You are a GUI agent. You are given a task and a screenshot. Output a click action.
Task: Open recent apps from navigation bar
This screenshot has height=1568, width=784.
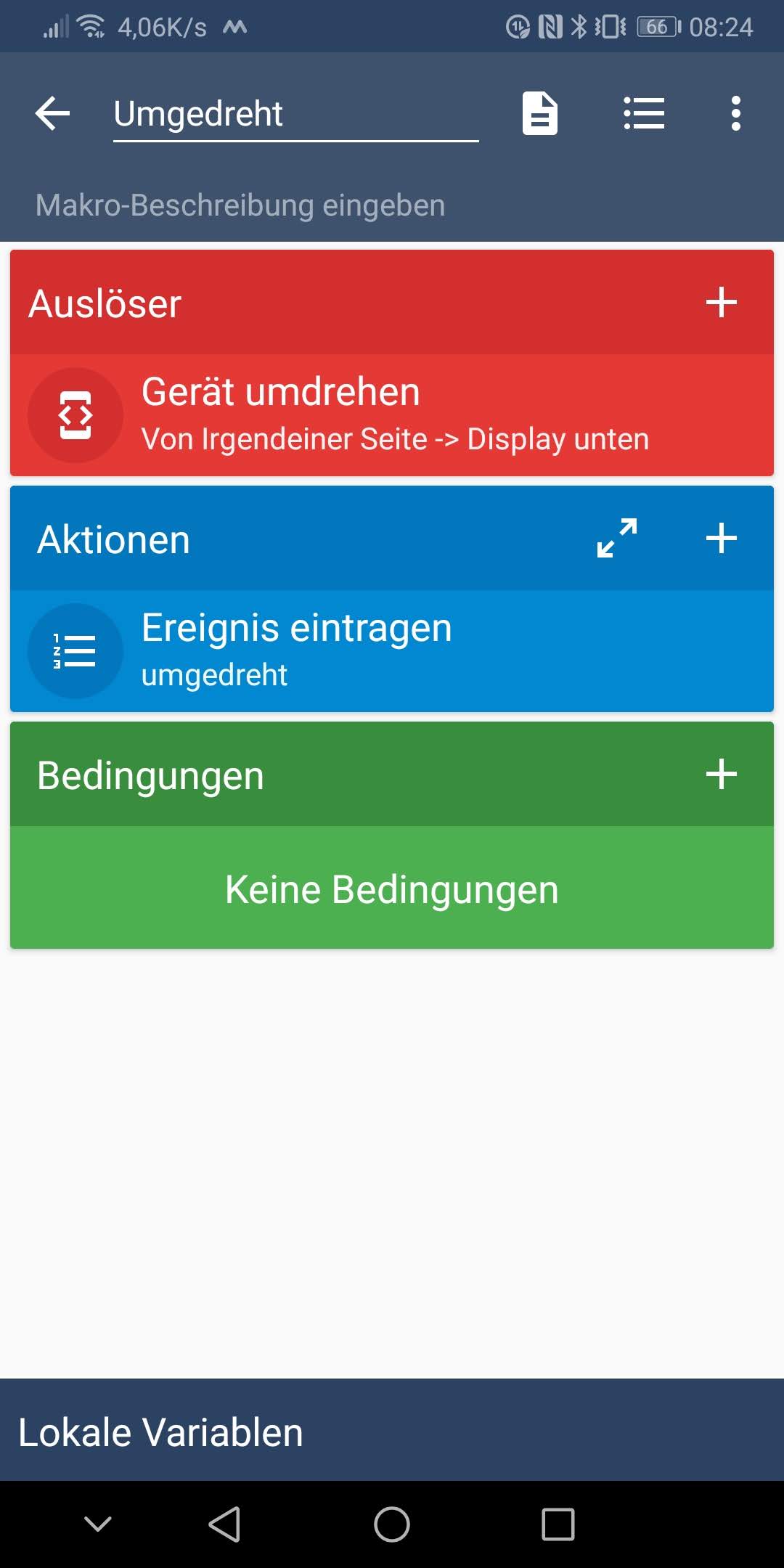pos(558,1524)
